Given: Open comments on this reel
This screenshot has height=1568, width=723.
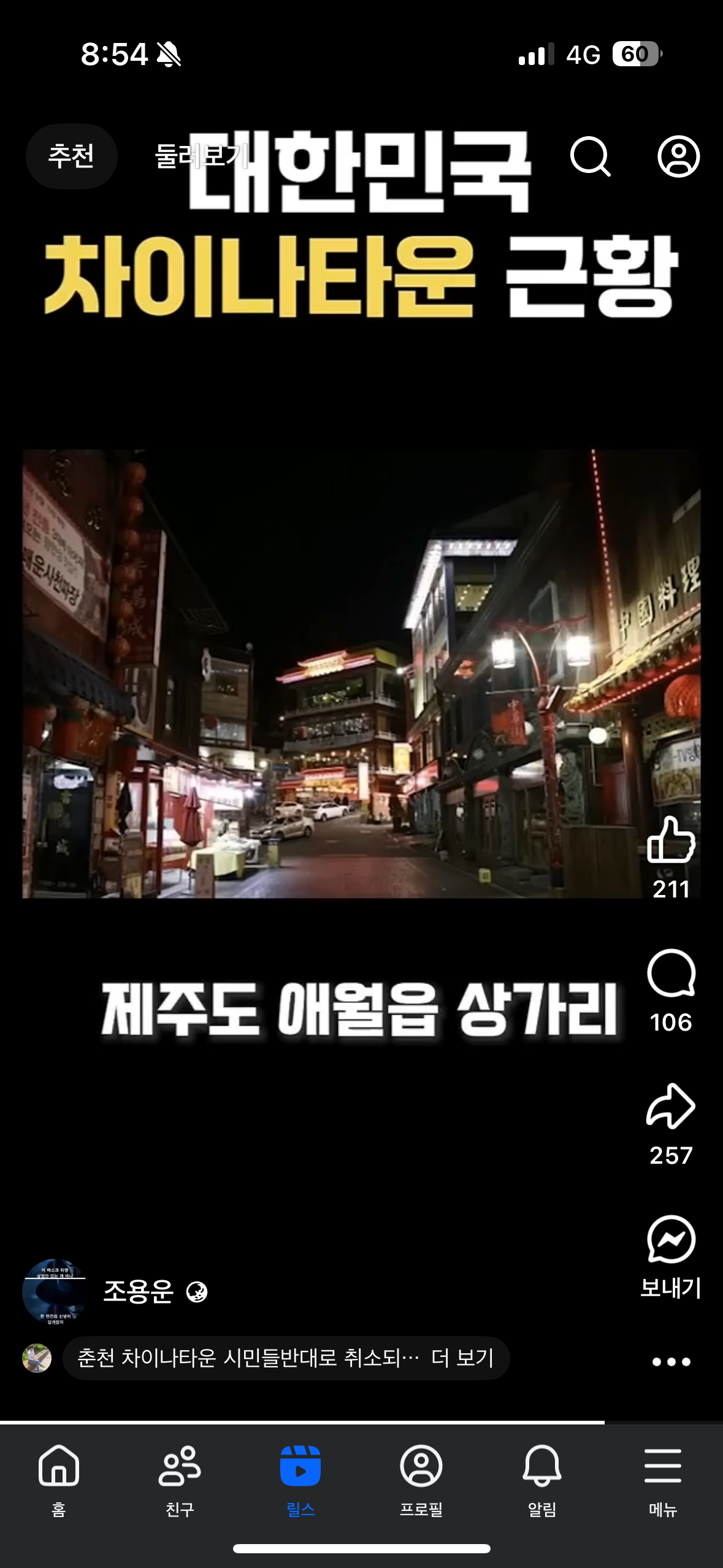Looking at the screenshot, I should (x=671, y=974).
